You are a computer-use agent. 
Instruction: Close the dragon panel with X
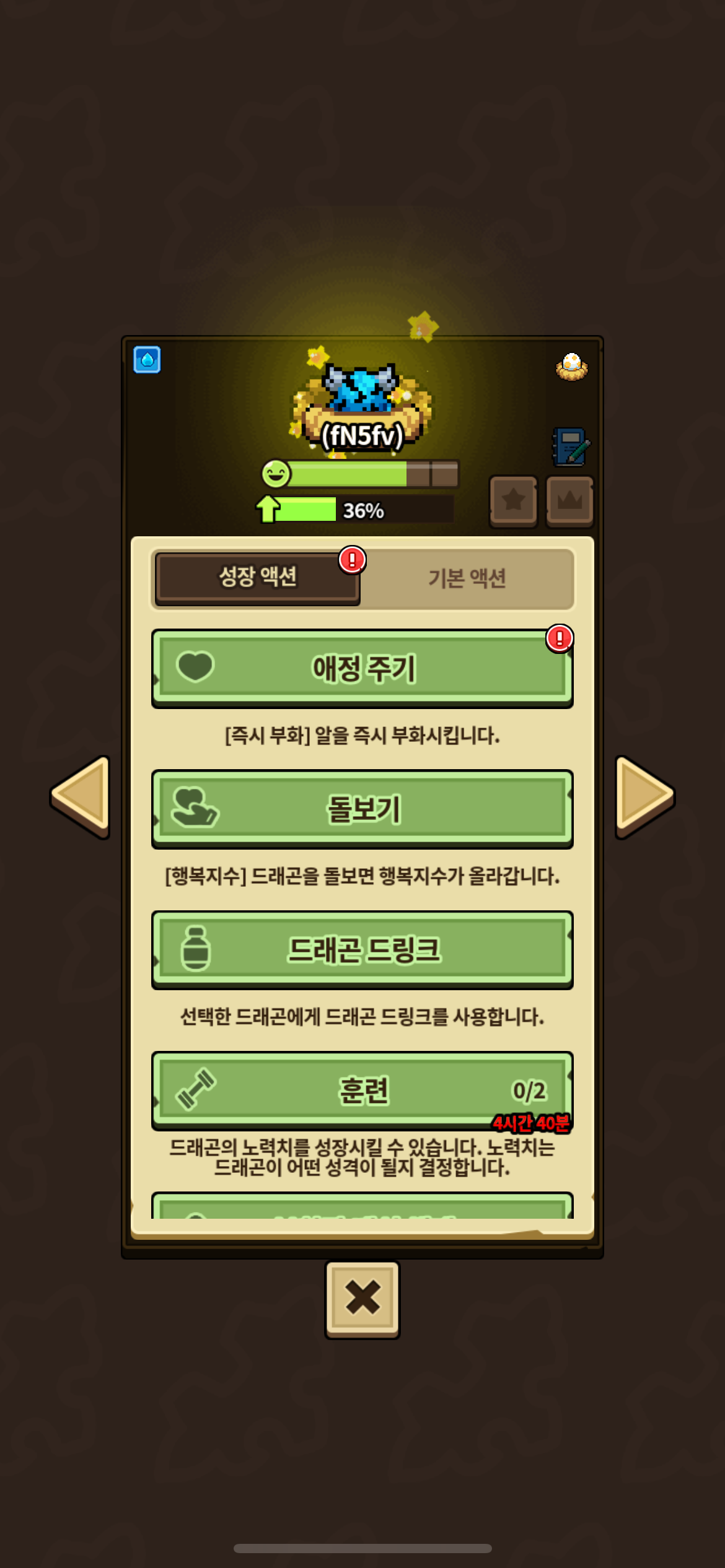click(362, 1297)
